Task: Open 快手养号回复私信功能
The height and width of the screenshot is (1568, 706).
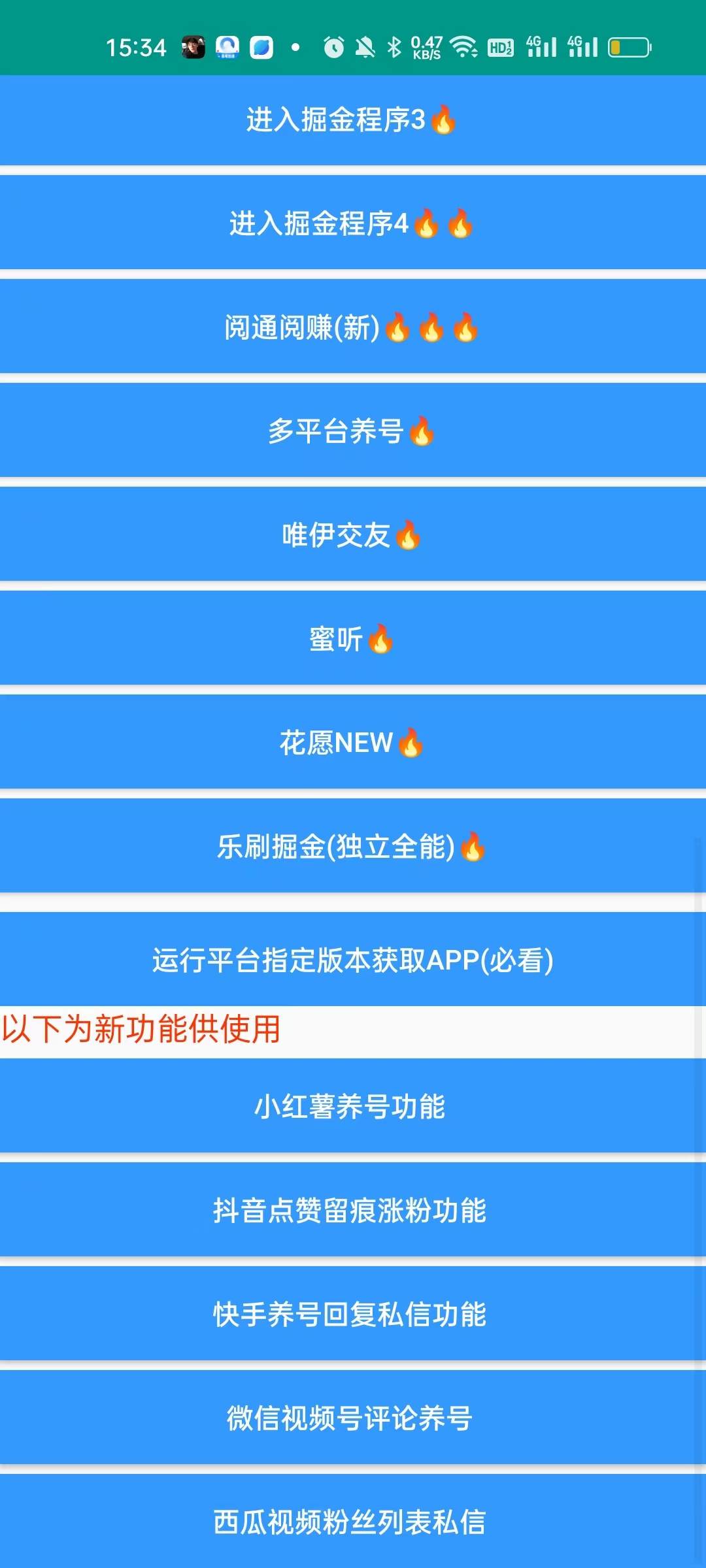Action: point(352,1315)
